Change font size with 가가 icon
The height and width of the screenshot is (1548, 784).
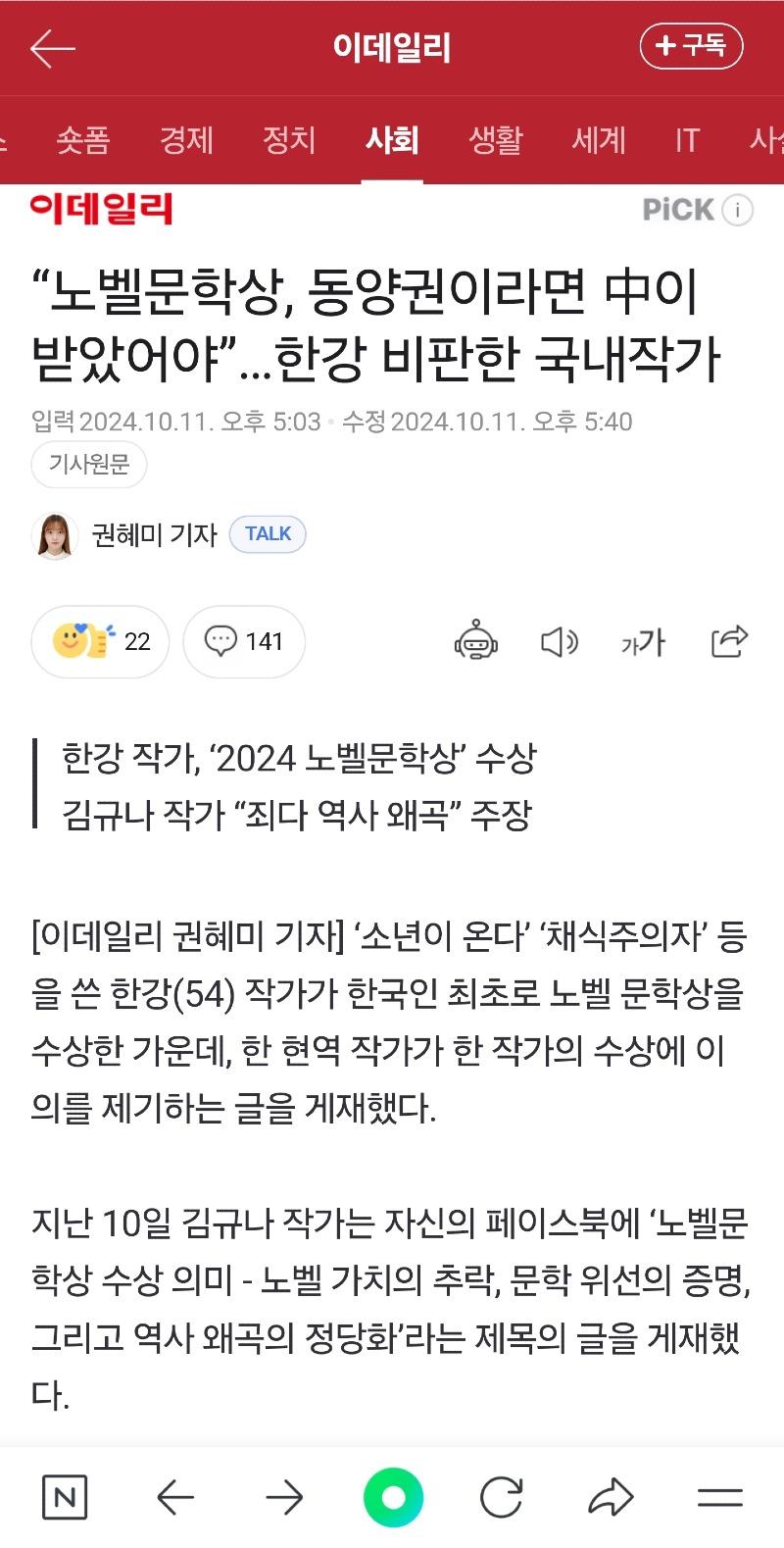[x=643, y=642]
